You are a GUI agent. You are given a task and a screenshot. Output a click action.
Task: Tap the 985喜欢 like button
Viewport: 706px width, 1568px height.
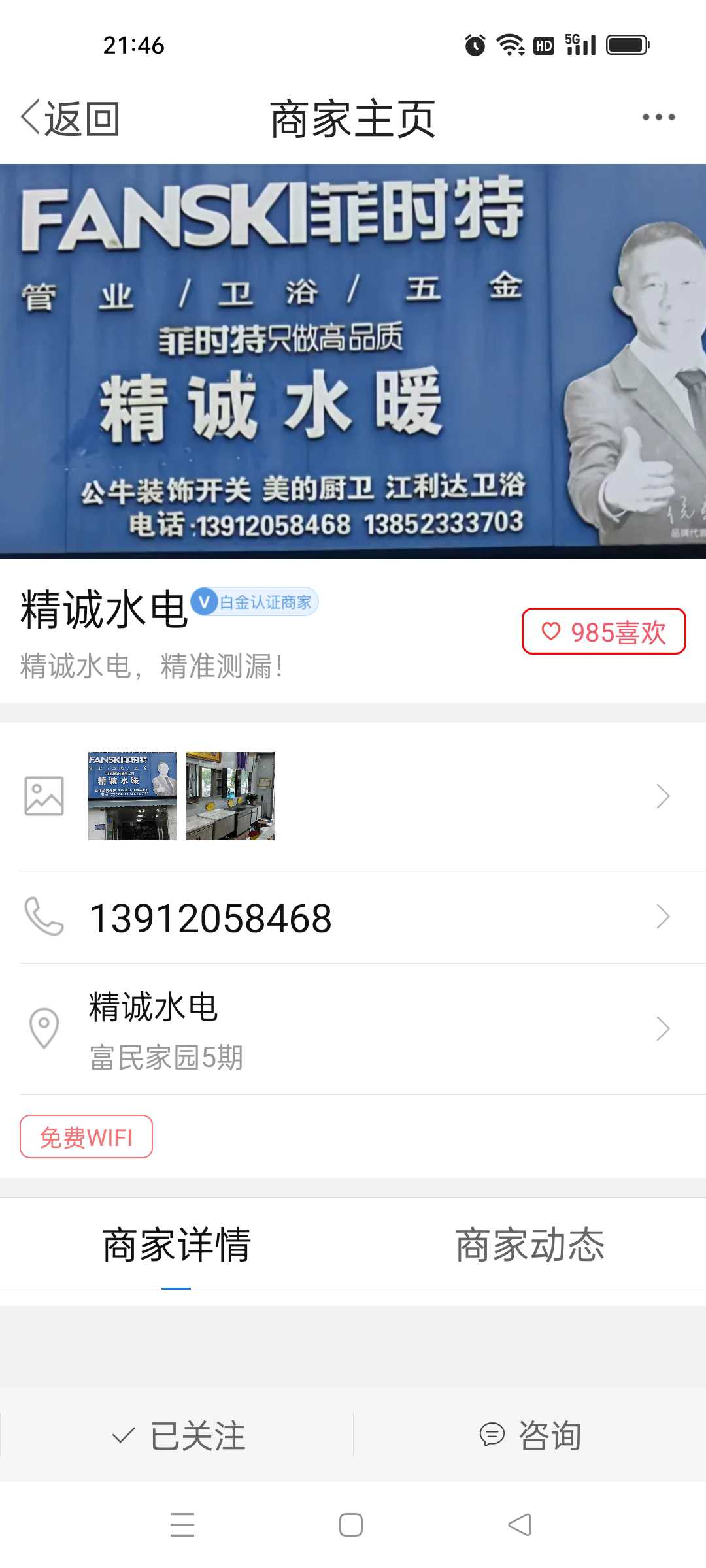coord(603,631)
